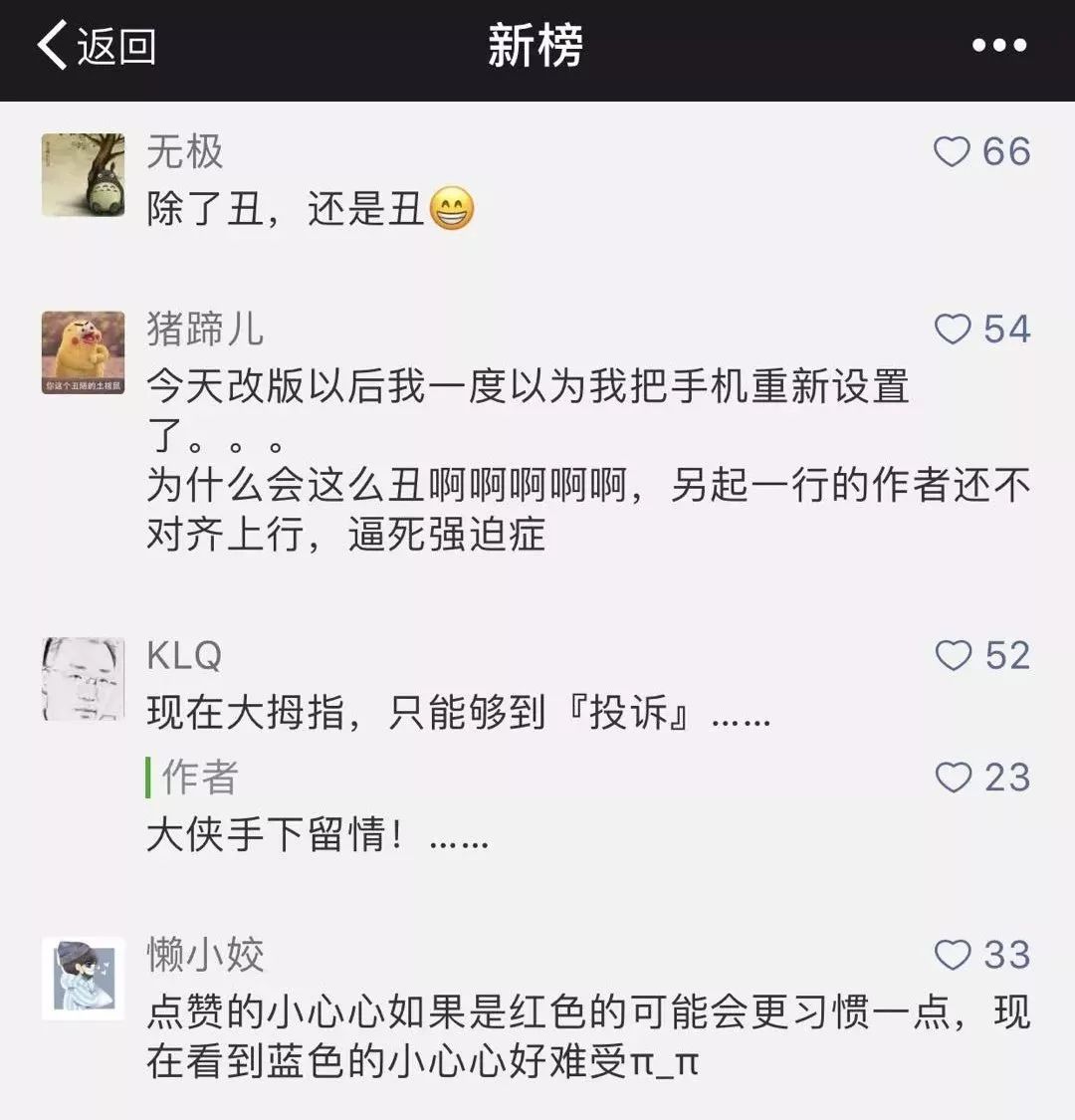Image resolution: width=1075 pixels, height=1120 pixels.
Task: Go back with the 返回 button
Action: (x=97, y=46)
